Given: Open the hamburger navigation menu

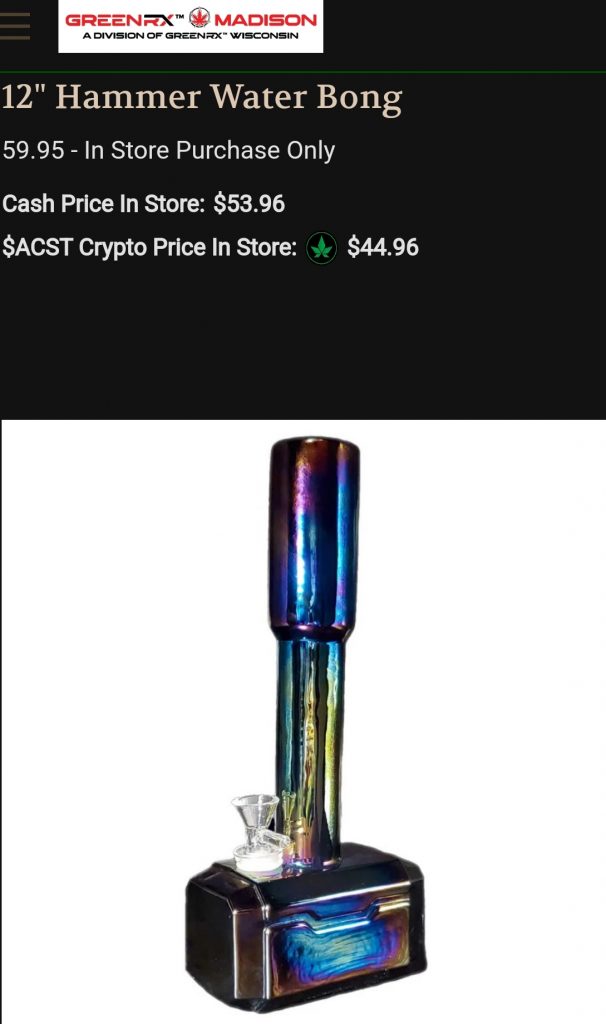Looking at the screenshot, I should point(15,25).
